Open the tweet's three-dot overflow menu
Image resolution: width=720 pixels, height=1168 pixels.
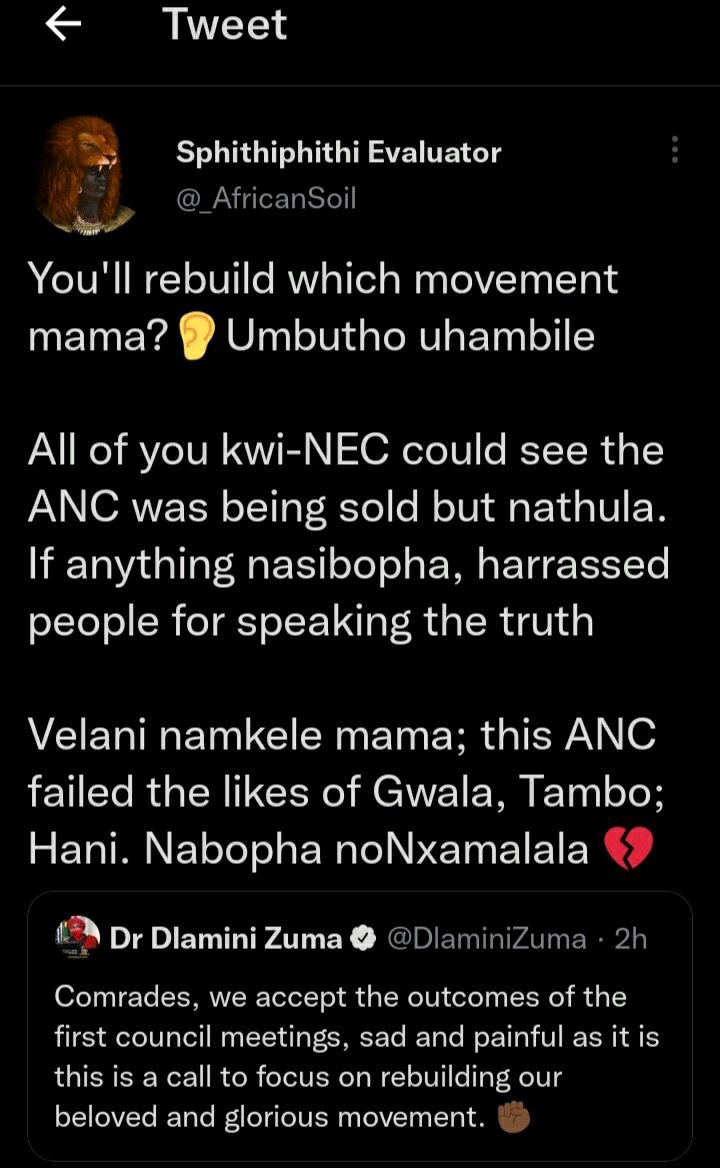click(x=675, y=150)
